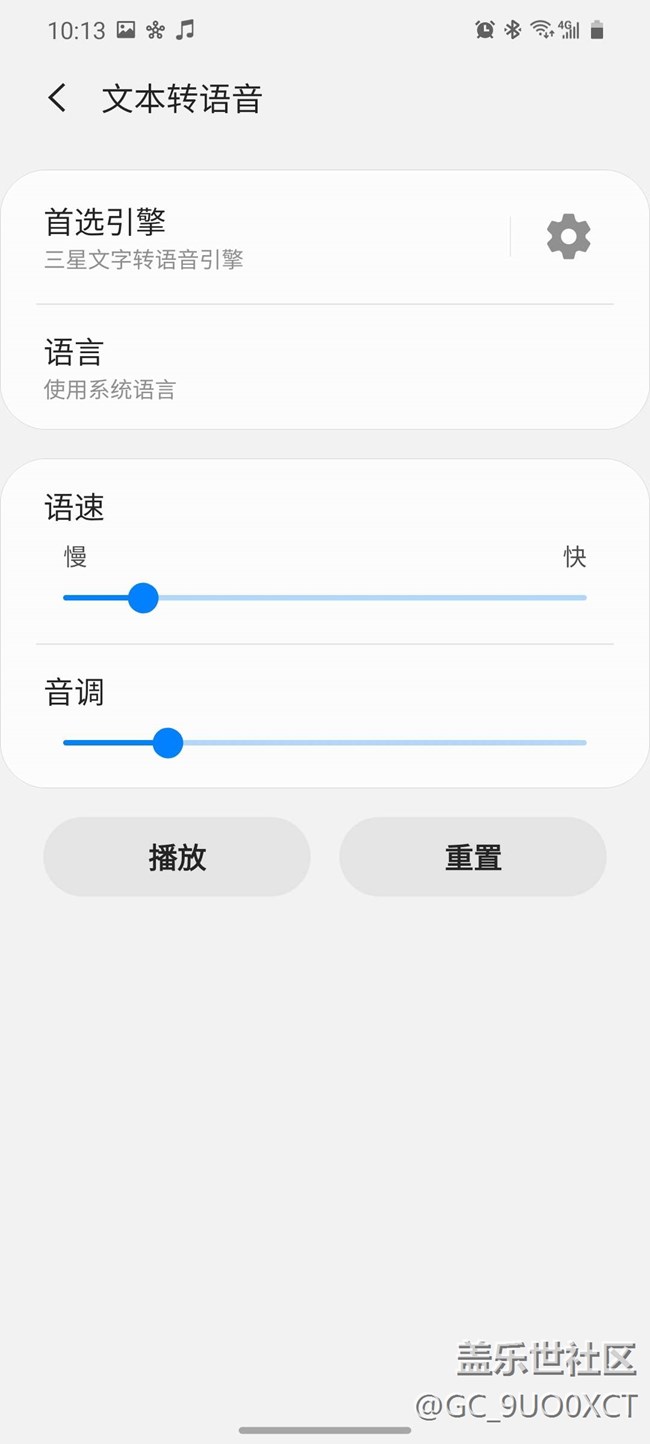The image size is (650, 1444).
Task: Open settings gear for 首选引擎
Action: (568, 237)
